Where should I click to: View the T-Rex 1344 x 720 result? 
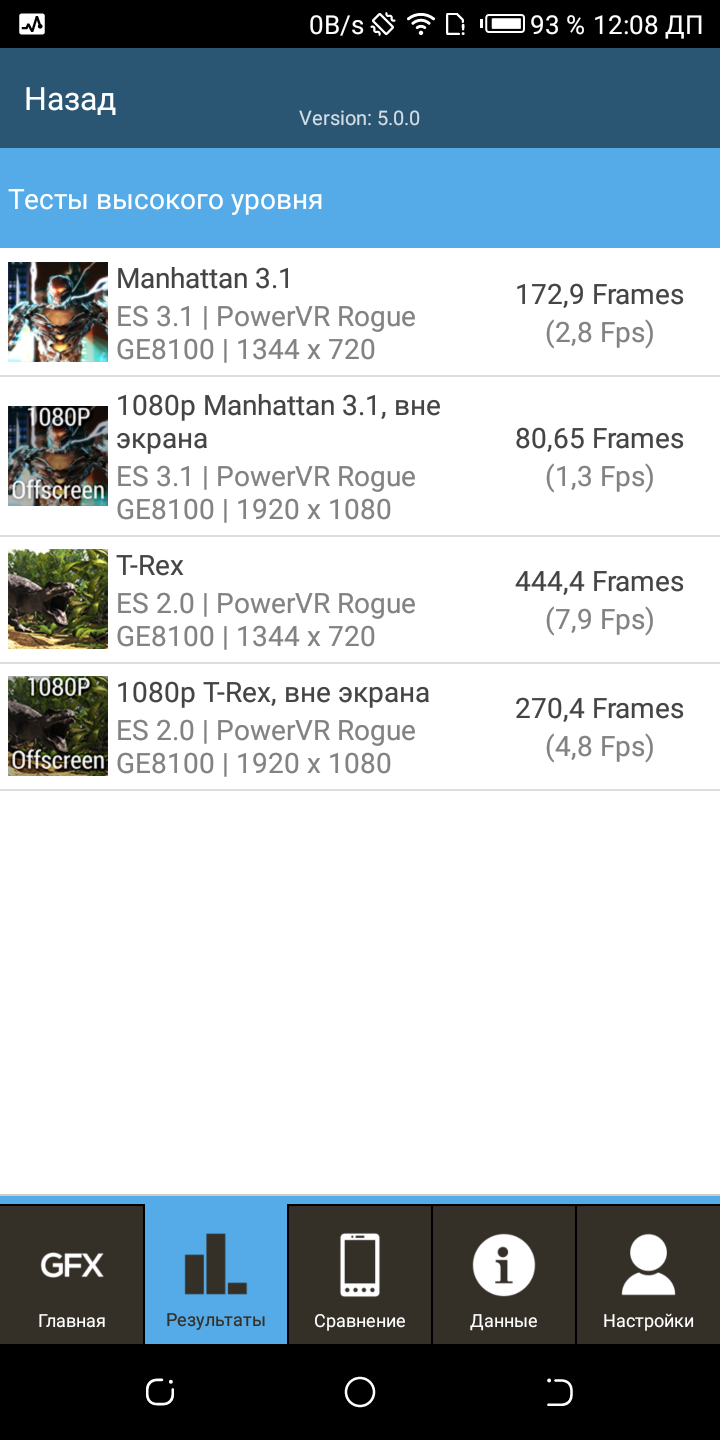tap(360, 600)
